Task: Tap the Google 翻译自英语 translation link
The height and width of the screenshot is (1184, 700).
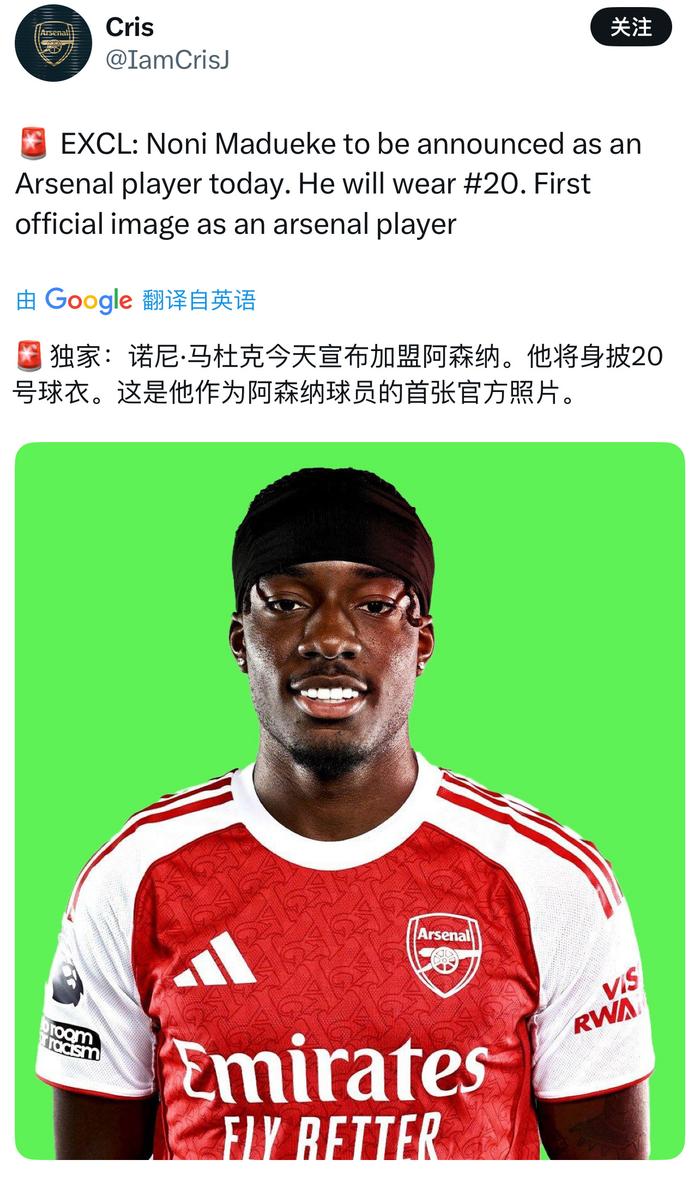Action: [x=136, y=299]
